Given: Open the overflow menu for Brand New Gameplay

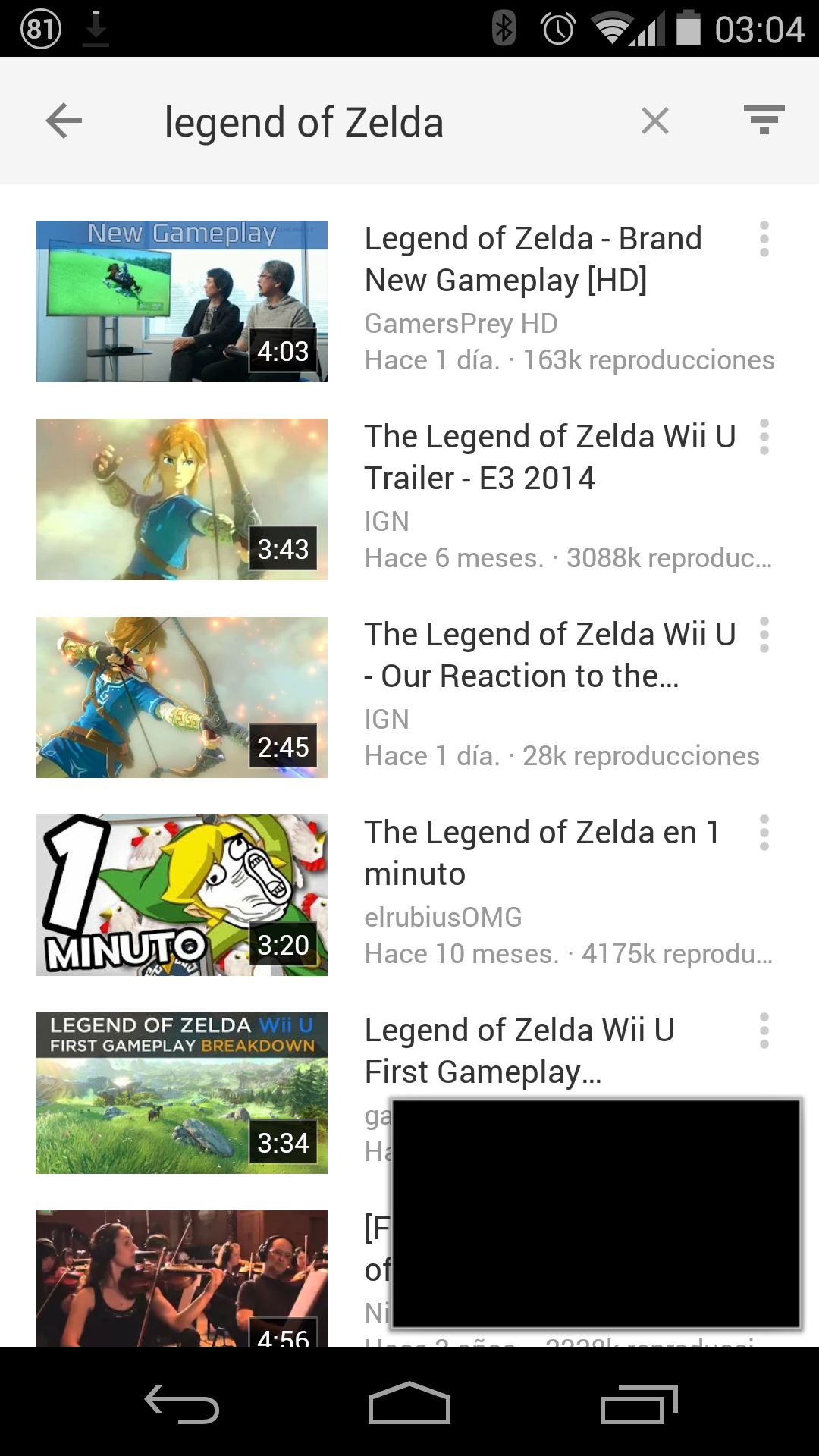Looking at the screenshot, I should (764, 239).
